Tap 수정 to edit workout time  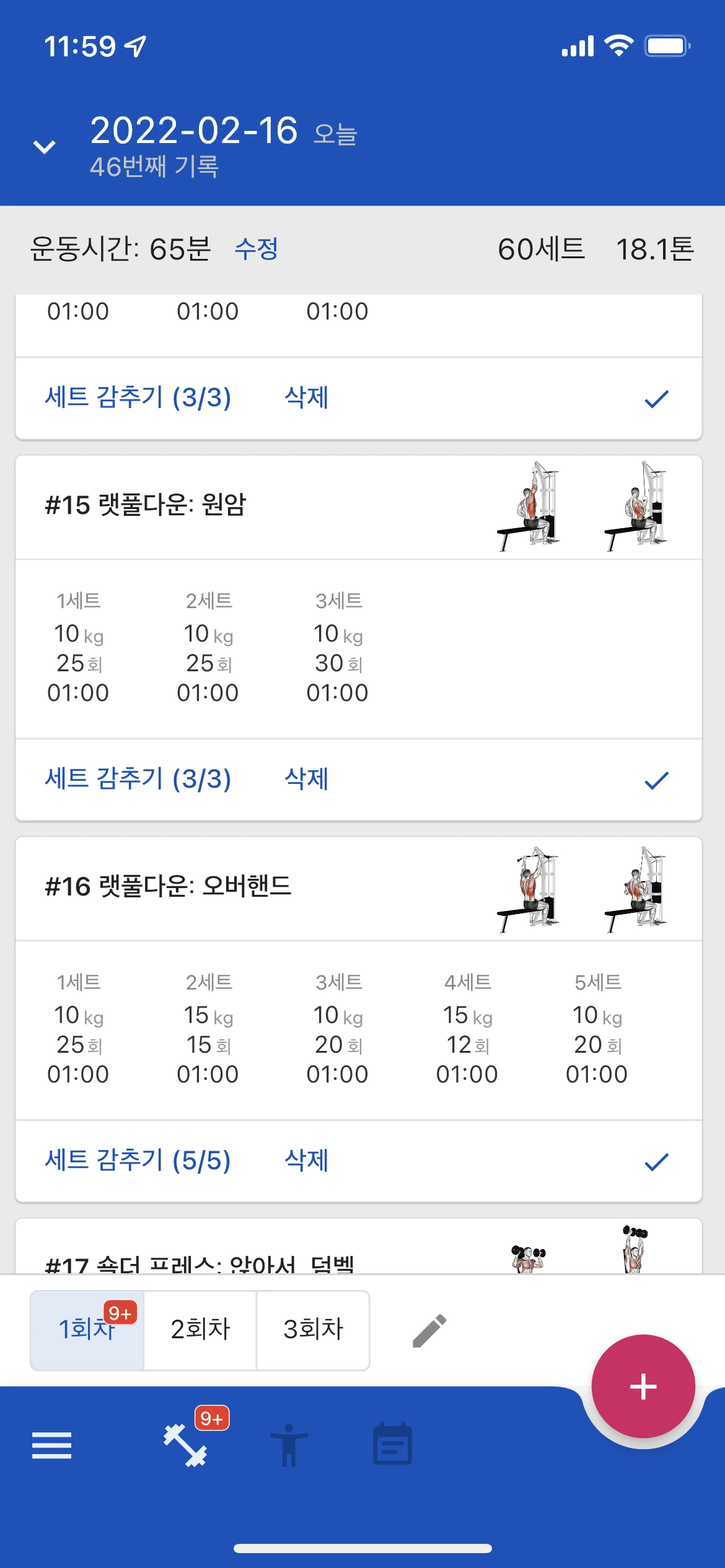coord(256,249)
